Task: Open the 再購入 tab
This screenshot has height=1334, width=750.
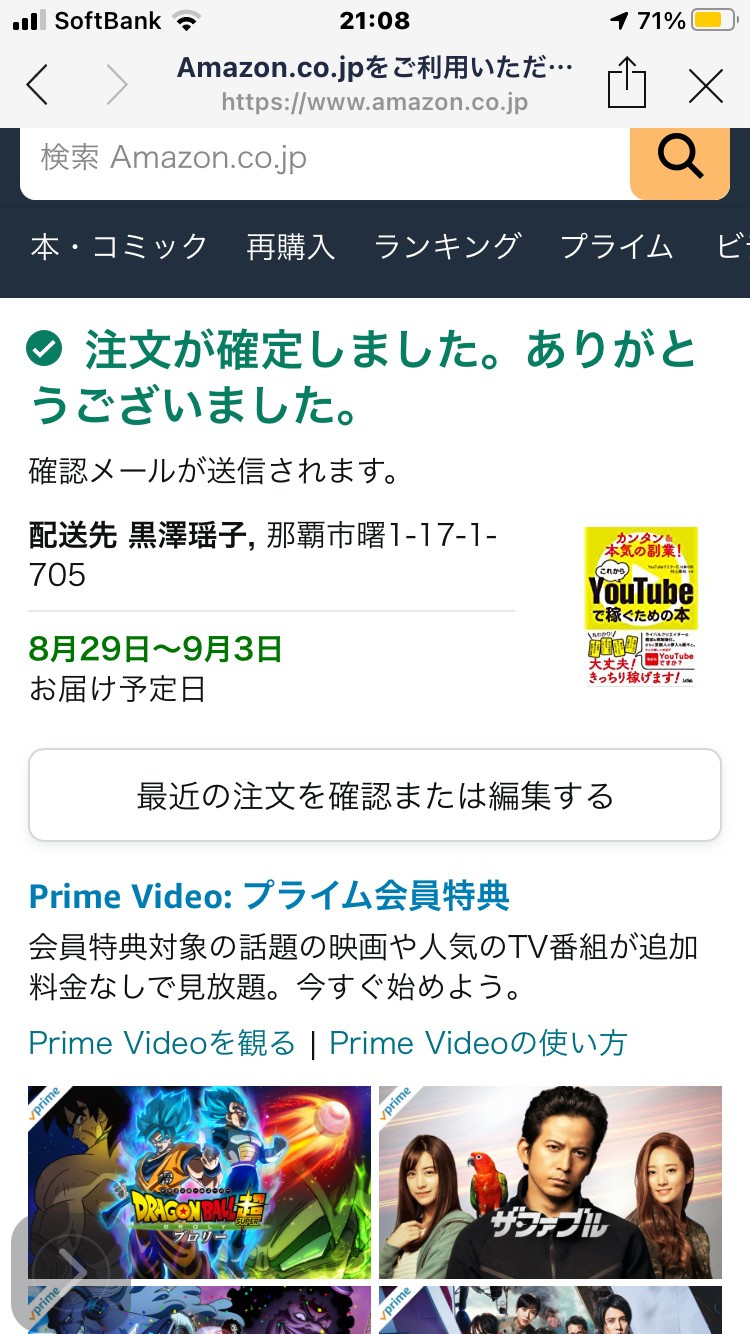Action: point(291,247)
